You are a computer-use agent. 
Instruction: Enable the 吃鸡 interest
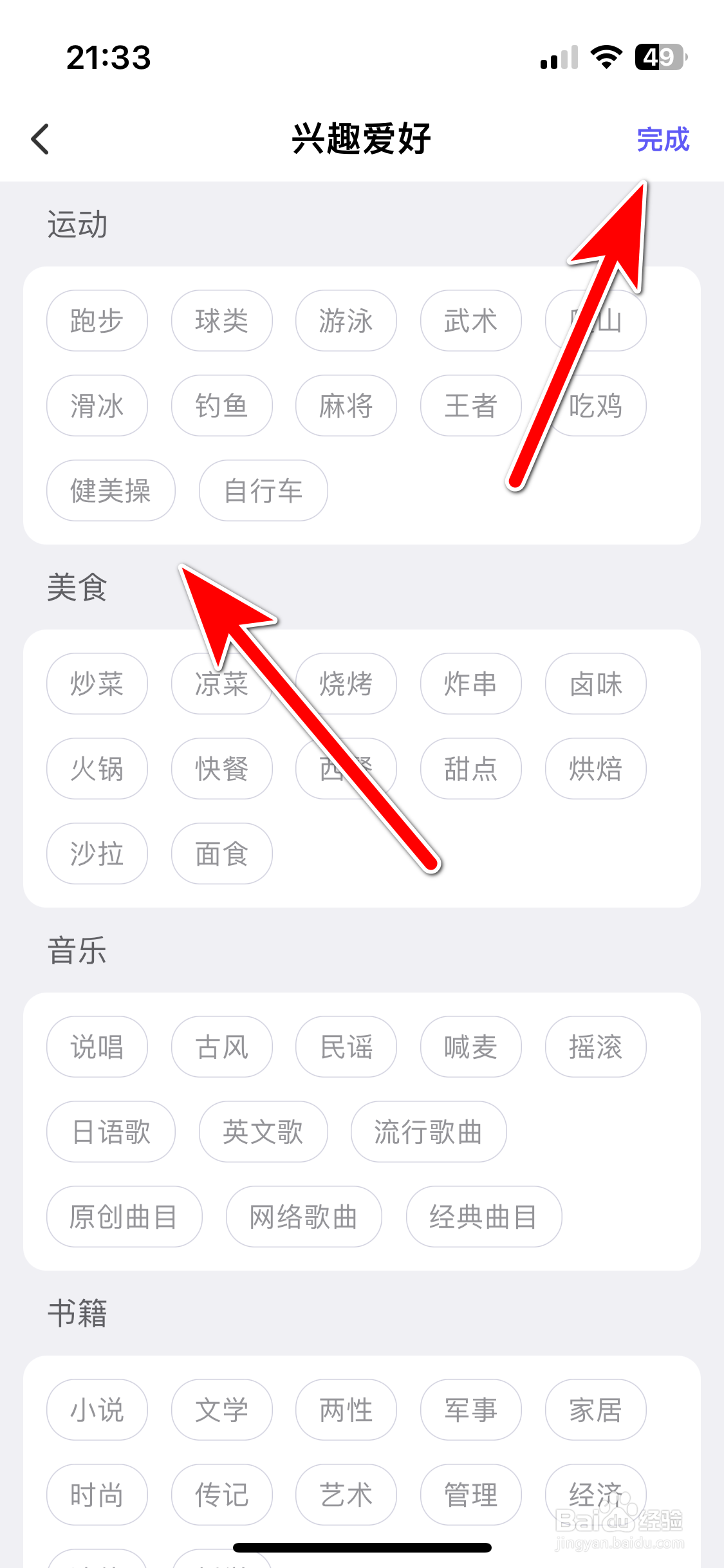tap(595, 406)
